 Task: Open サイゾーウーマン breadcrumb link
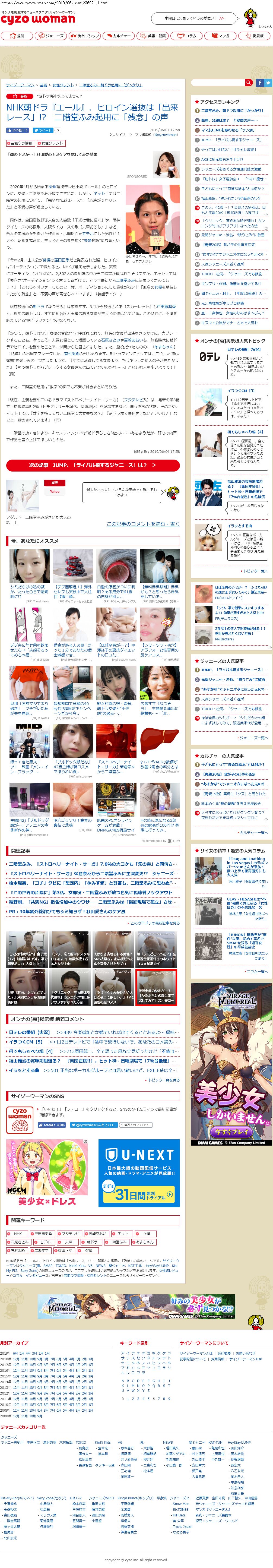click(x=20, y=85)
